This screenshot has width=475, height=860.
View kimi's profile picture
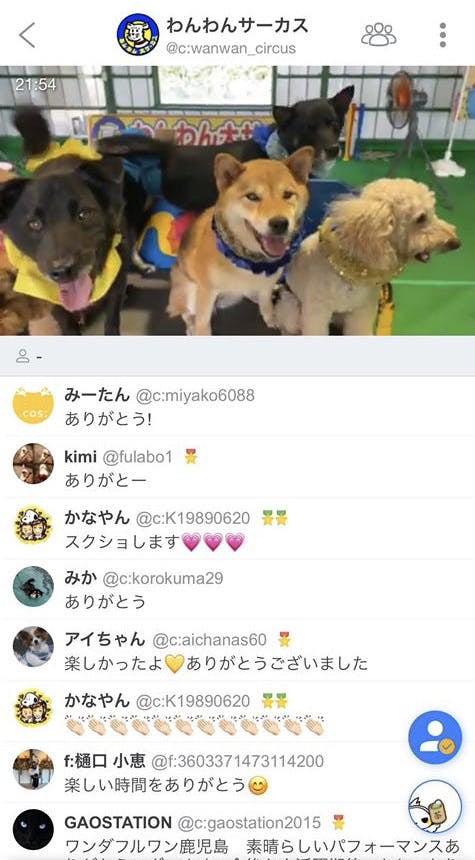33,463
